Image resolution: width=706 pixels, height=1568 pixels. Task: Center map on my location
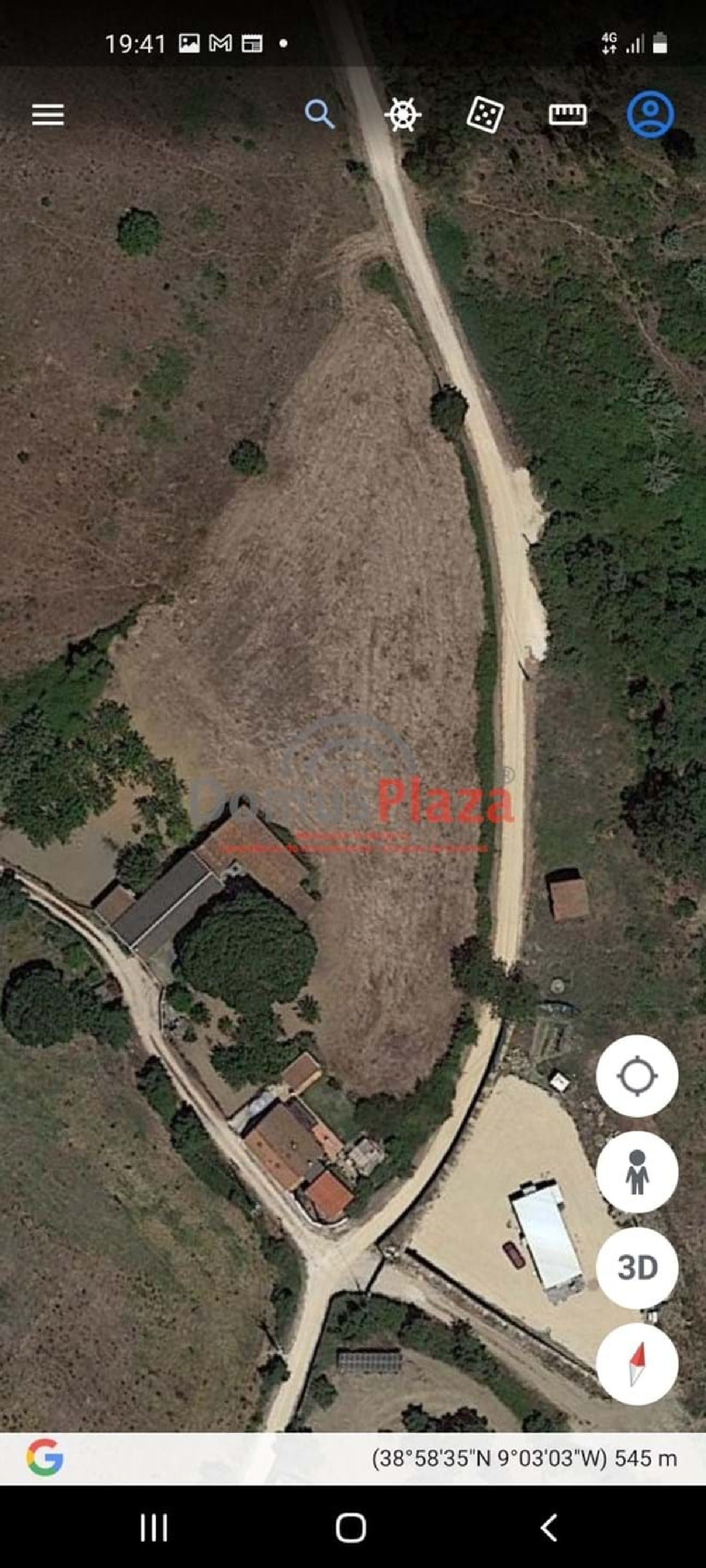(636, 1075)
